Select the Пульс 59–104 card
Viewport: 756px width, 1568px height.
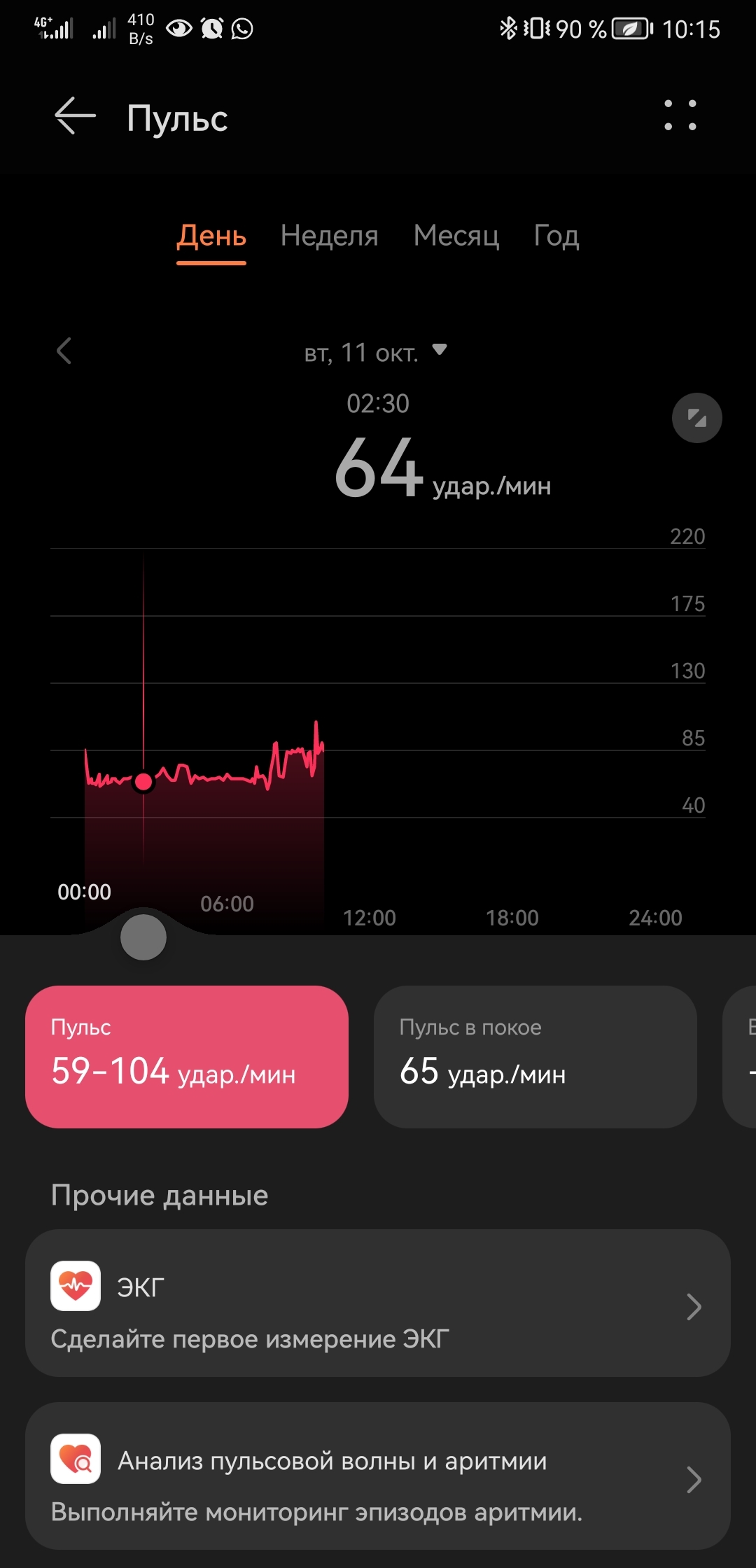tap(187, 1056)
